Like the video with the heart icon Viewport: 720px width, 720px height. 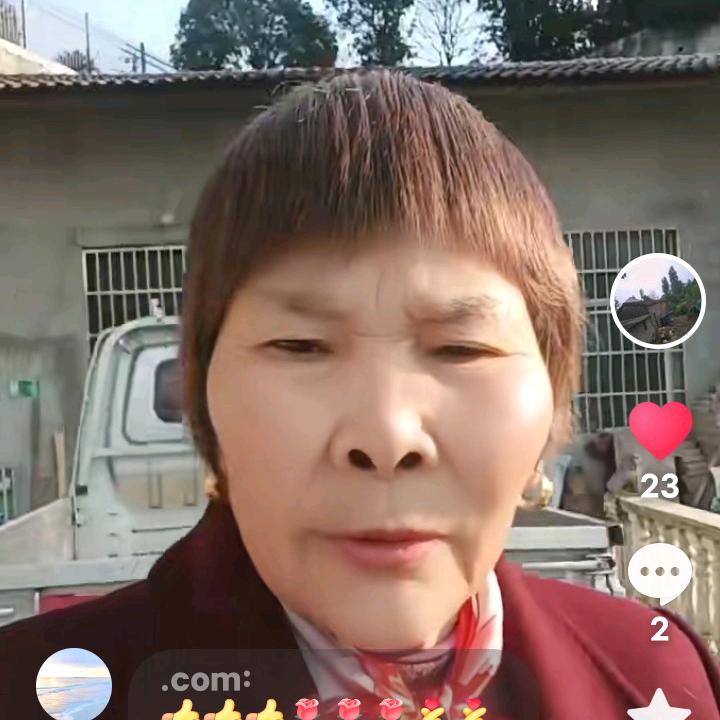(x=660, y=430)
